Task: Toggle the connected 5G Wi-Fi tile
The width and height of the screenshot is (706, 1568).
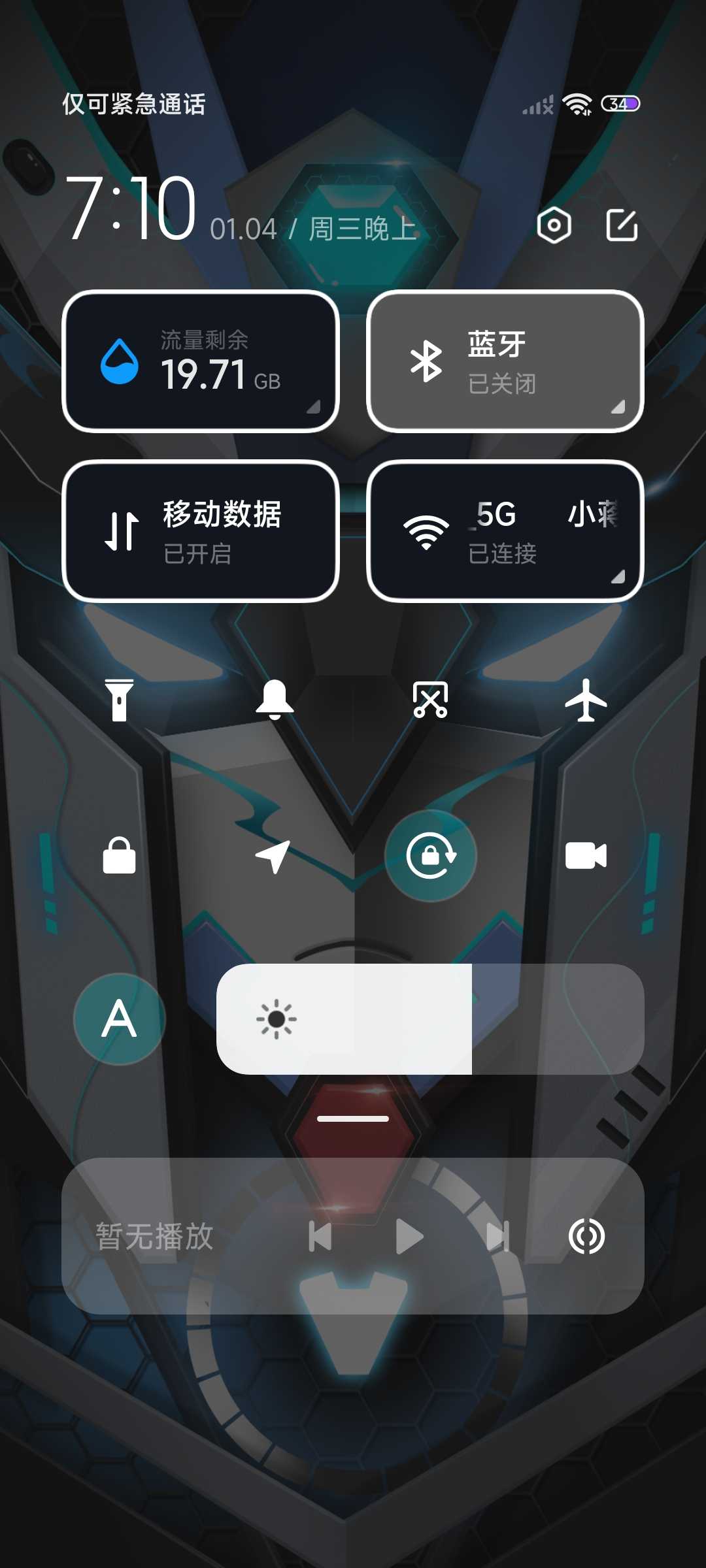Action: coord(505,531)
